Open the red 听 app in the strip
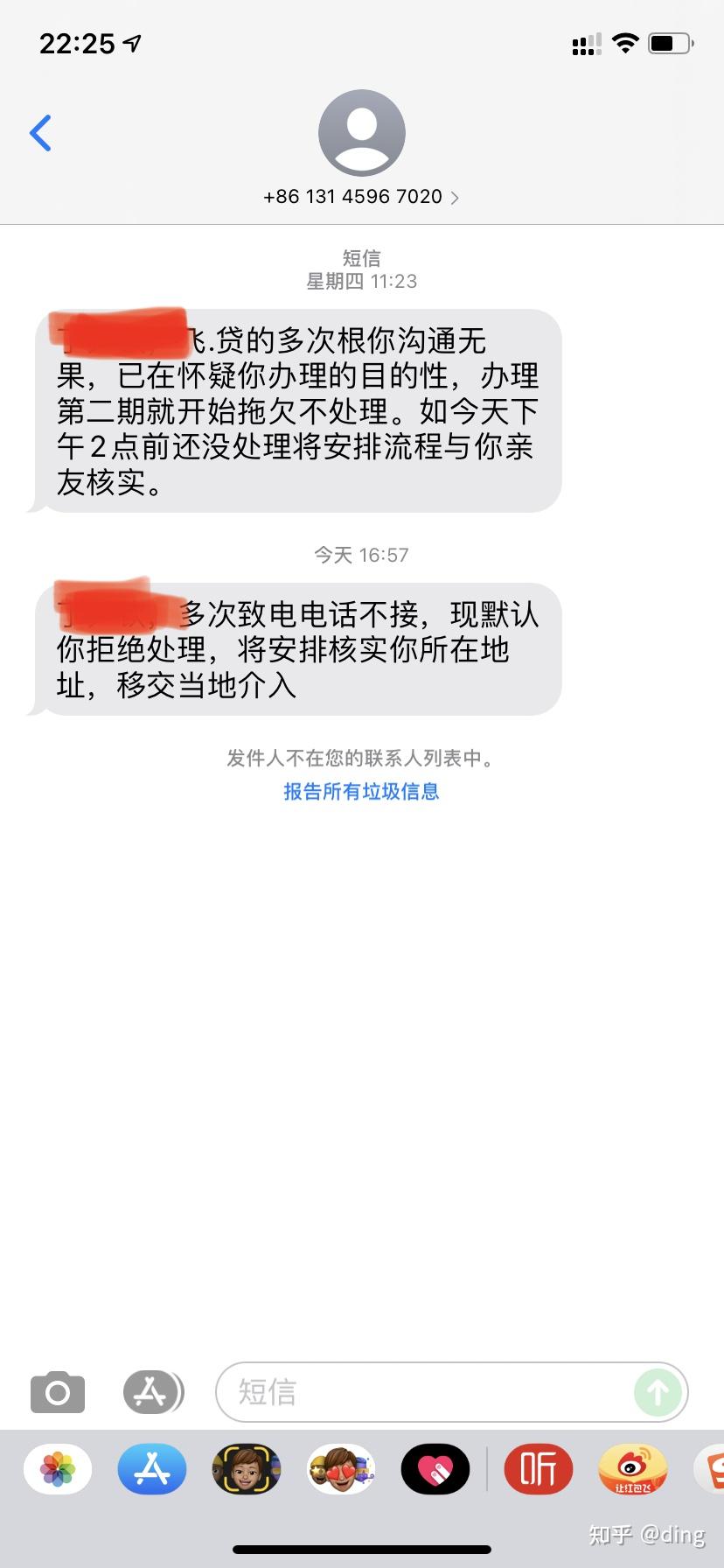Viewport: 724px width, 1568px height. [x=539, y=1469]
